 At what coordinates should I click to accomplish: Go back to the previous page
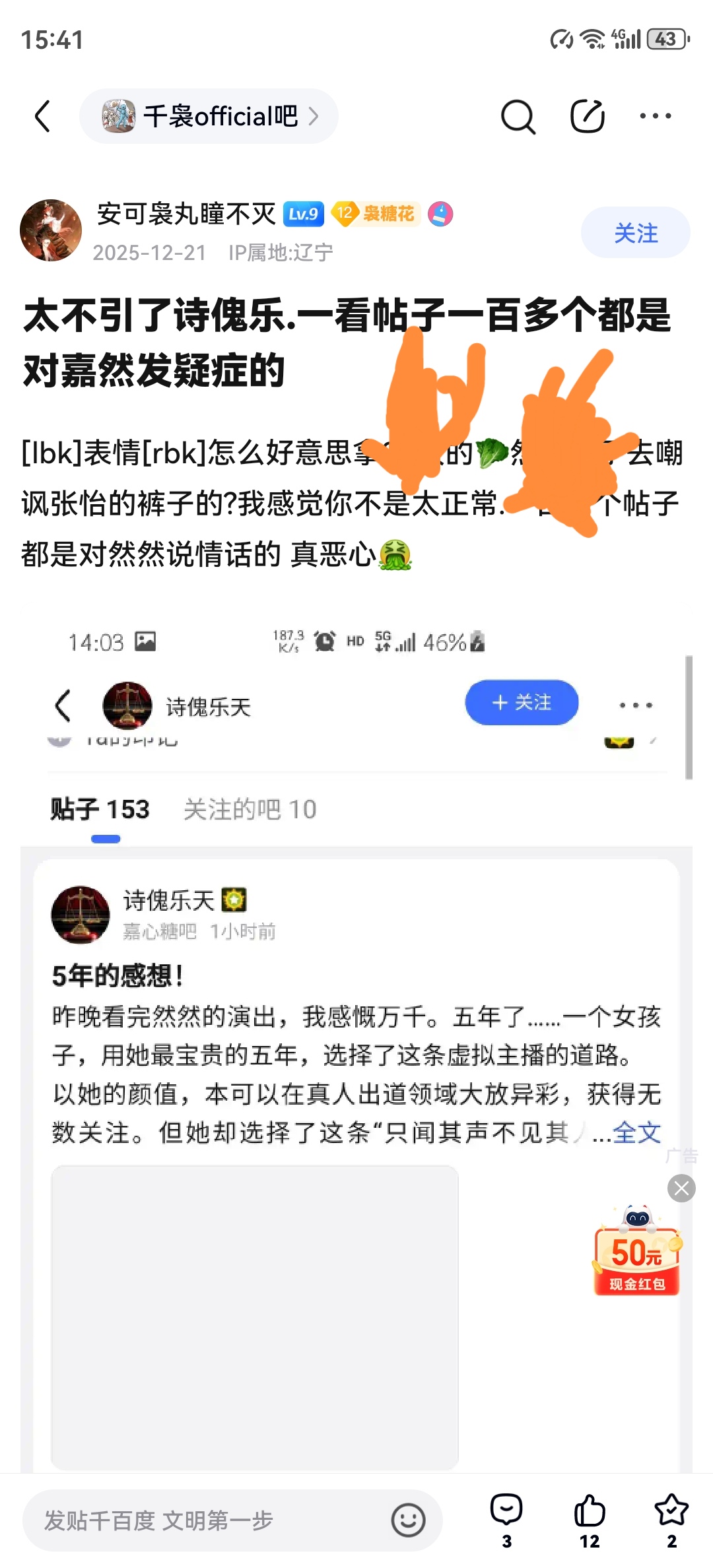(43, 117)
